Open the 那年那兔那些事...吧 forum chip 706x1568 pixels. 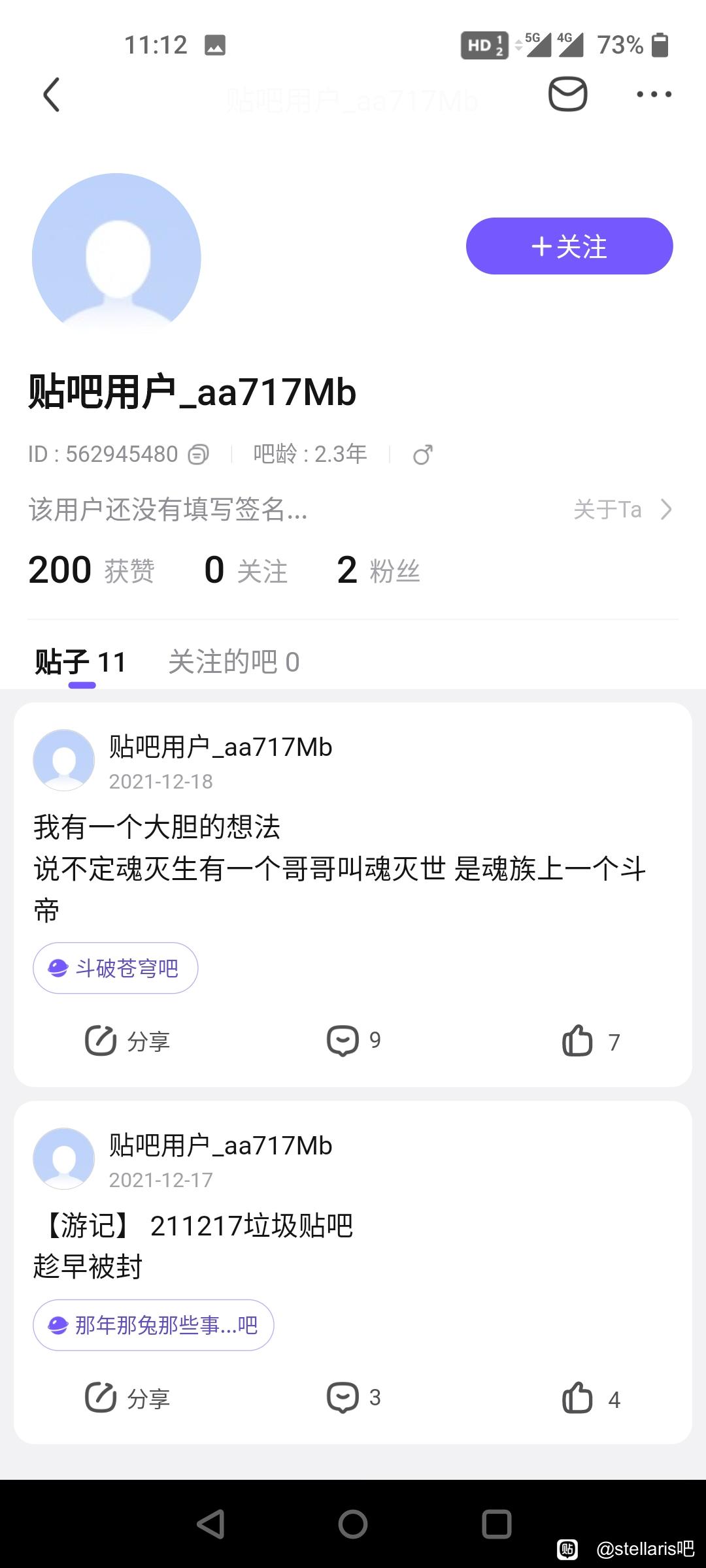click(x=154, y=1325)
